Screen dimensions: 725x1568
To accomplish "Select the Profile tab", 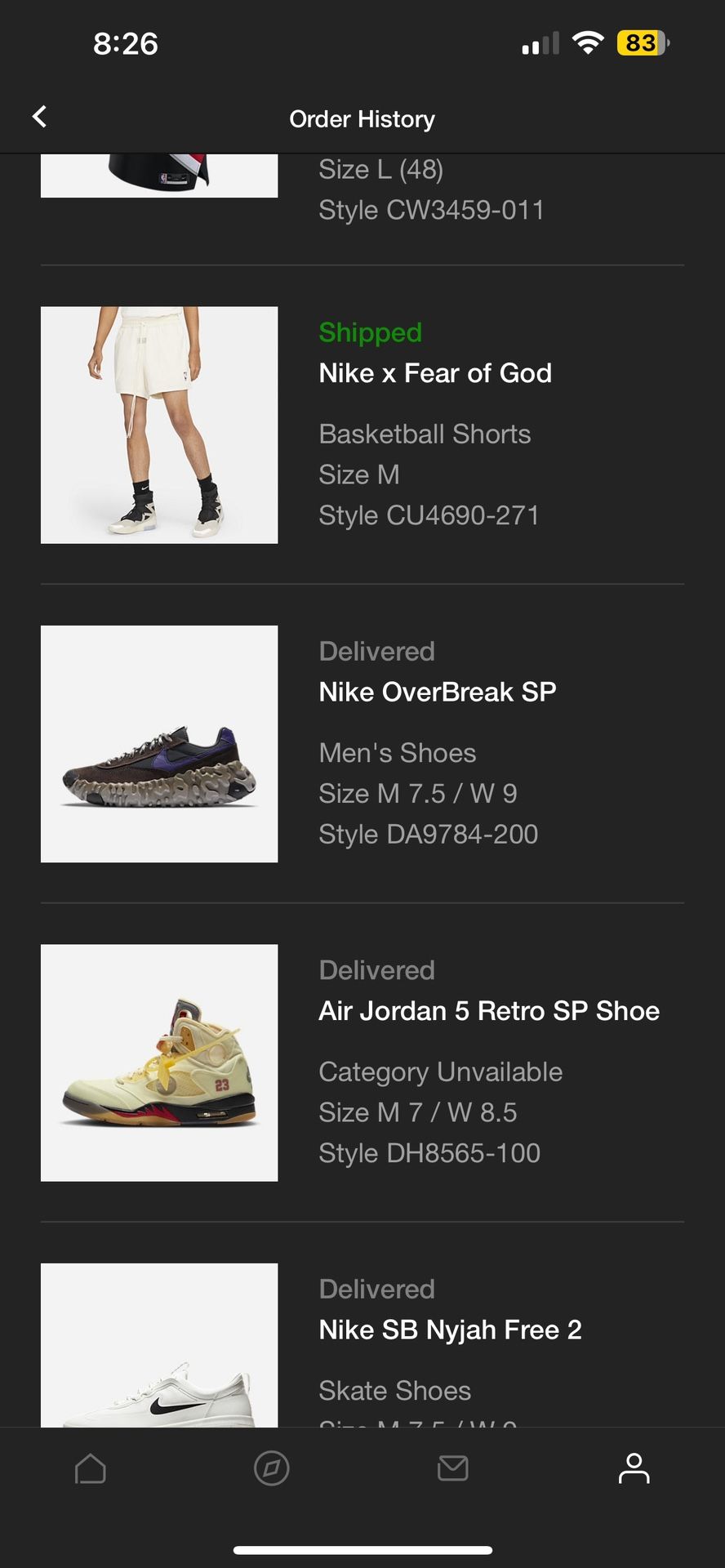I will pyautogui.click(x=634, y=1468).
